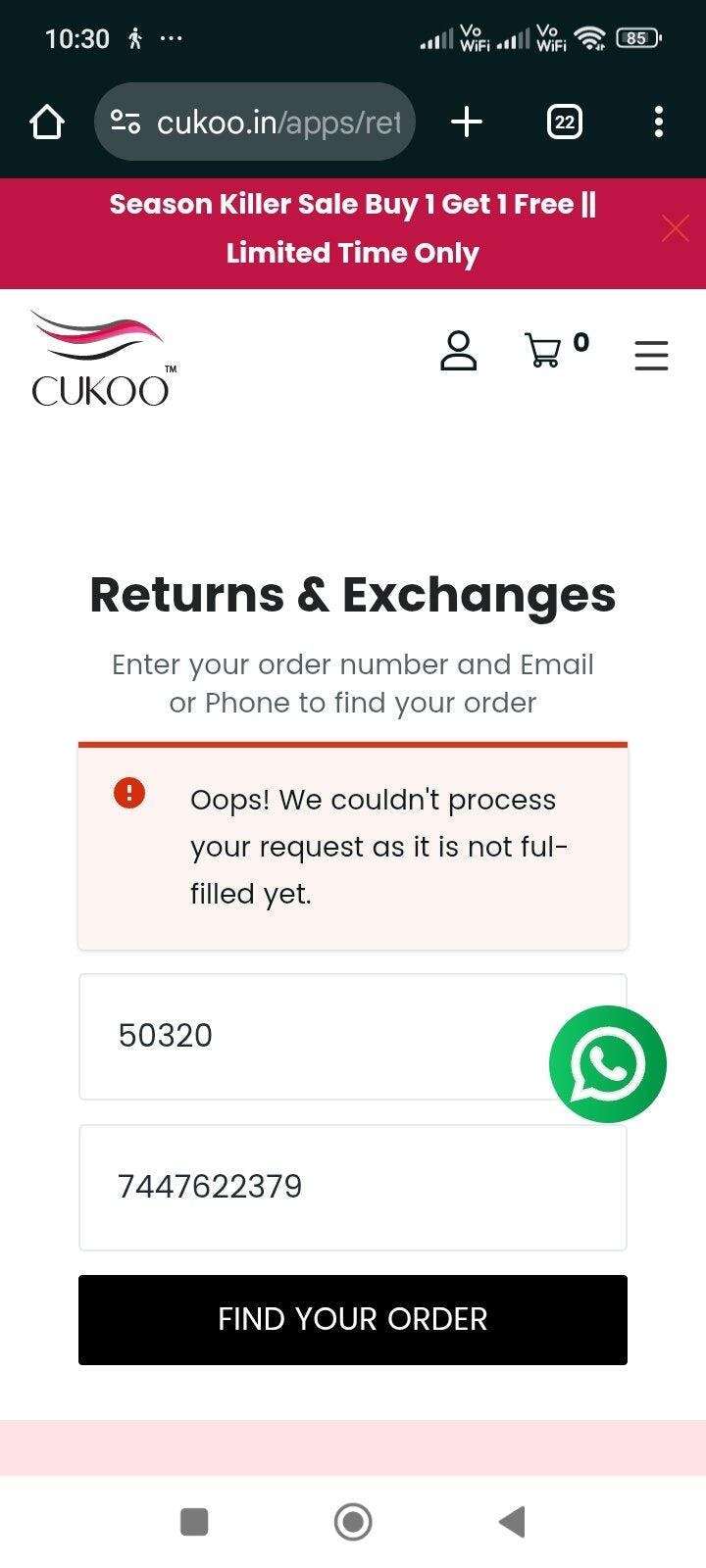The height and width of the screenshot is (1568, 706).
Task: Open a new browser tab
Action: click(x=467, y=122)
